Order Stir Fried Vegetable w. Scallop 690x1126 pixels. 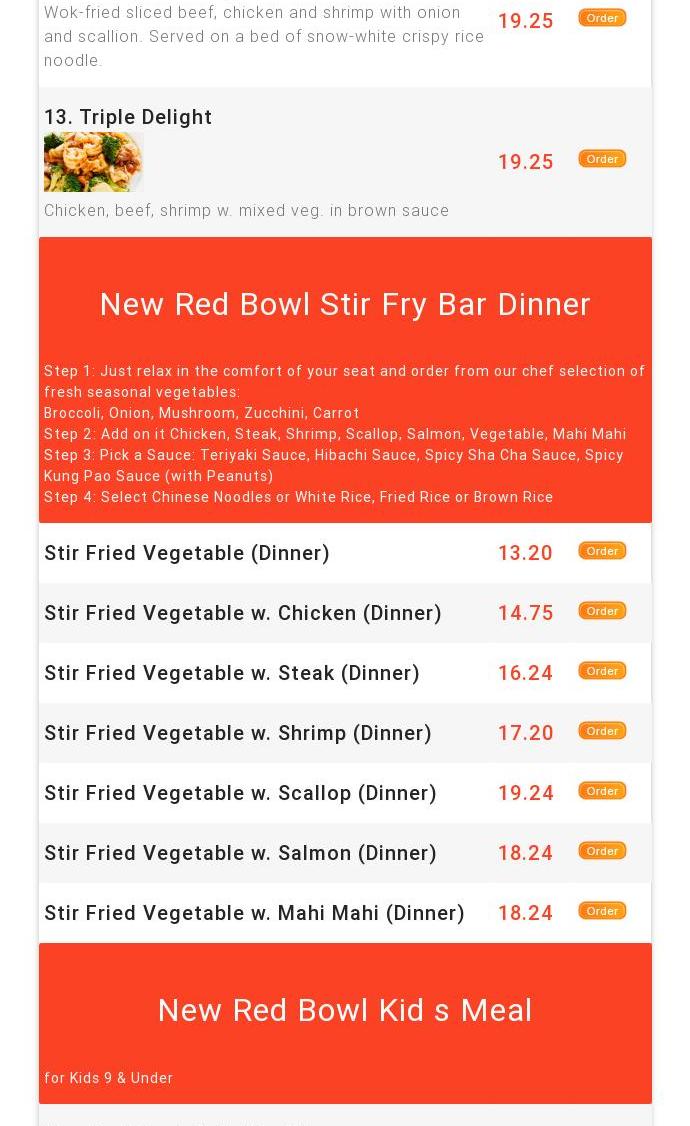[602, 791]
